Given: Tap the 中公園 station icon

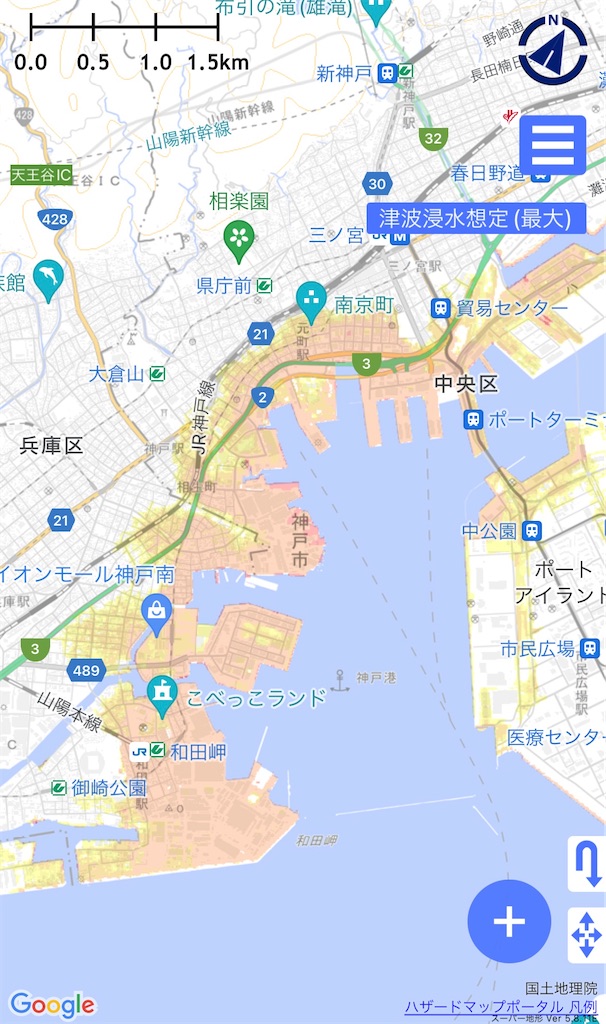Looking at the screenshot, I should 532,530.
